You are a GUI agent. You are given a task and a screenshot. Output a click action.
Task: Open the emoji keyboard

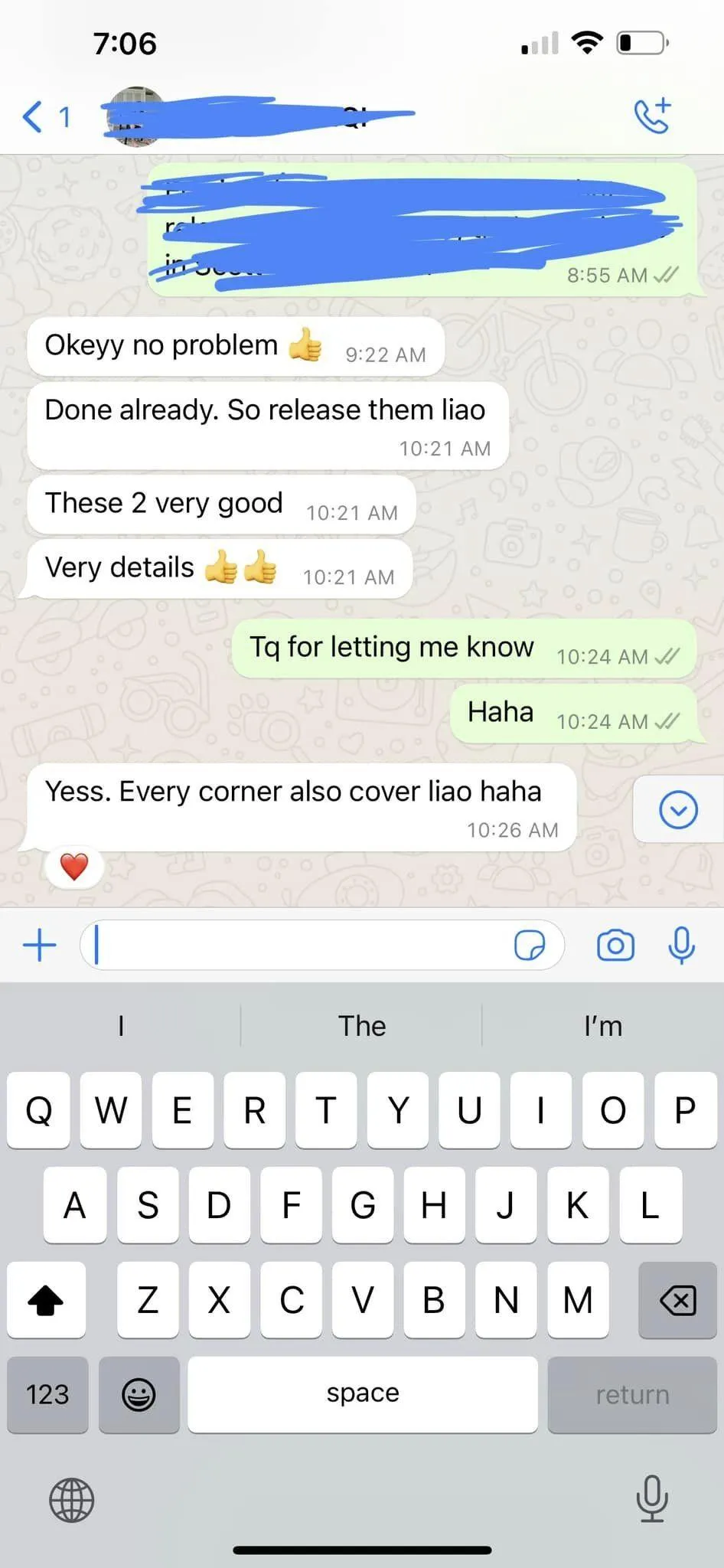pos(139,1394)
